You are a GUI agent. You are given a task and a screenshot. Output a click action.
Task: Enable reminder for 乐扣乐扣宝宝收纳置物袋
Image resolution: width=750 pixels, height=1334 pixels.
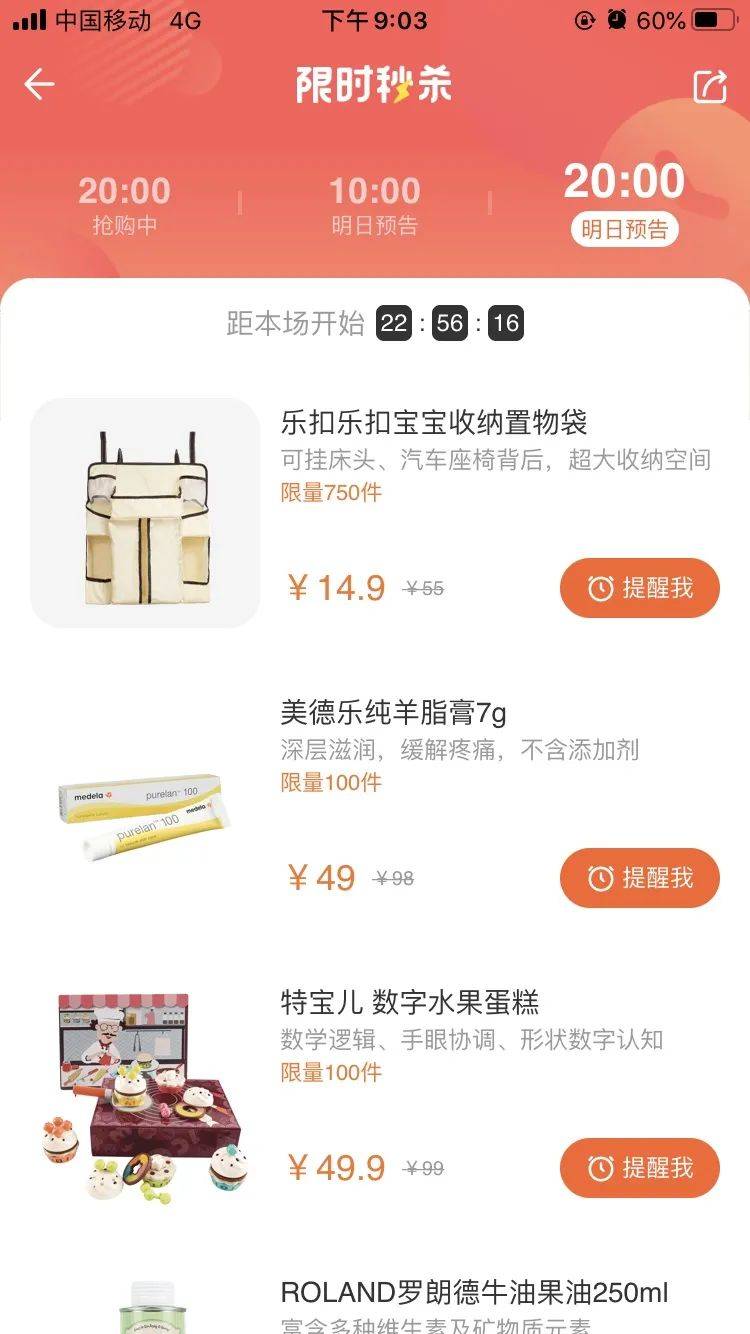coord(639,589)
